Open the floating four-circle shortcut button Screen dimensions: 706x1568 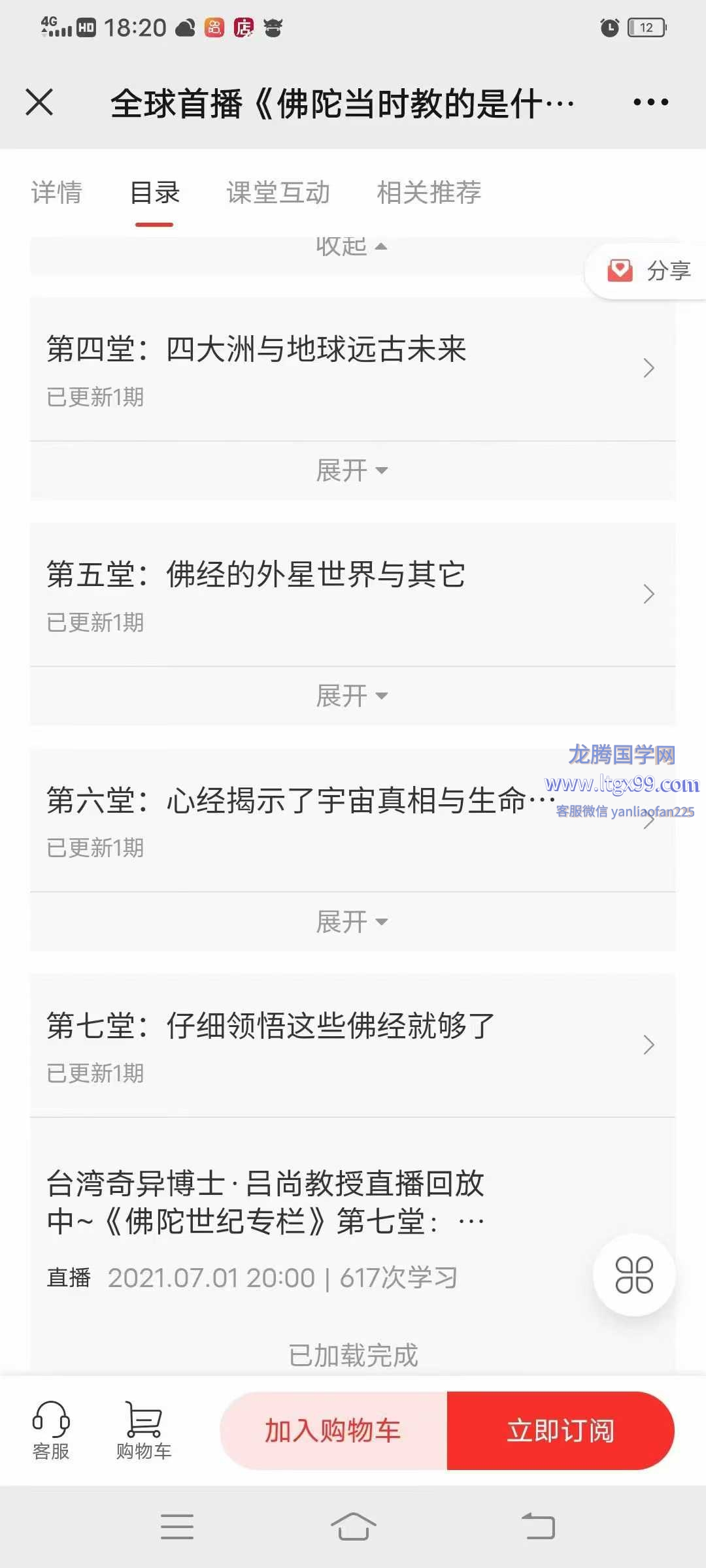[634, 1275]
